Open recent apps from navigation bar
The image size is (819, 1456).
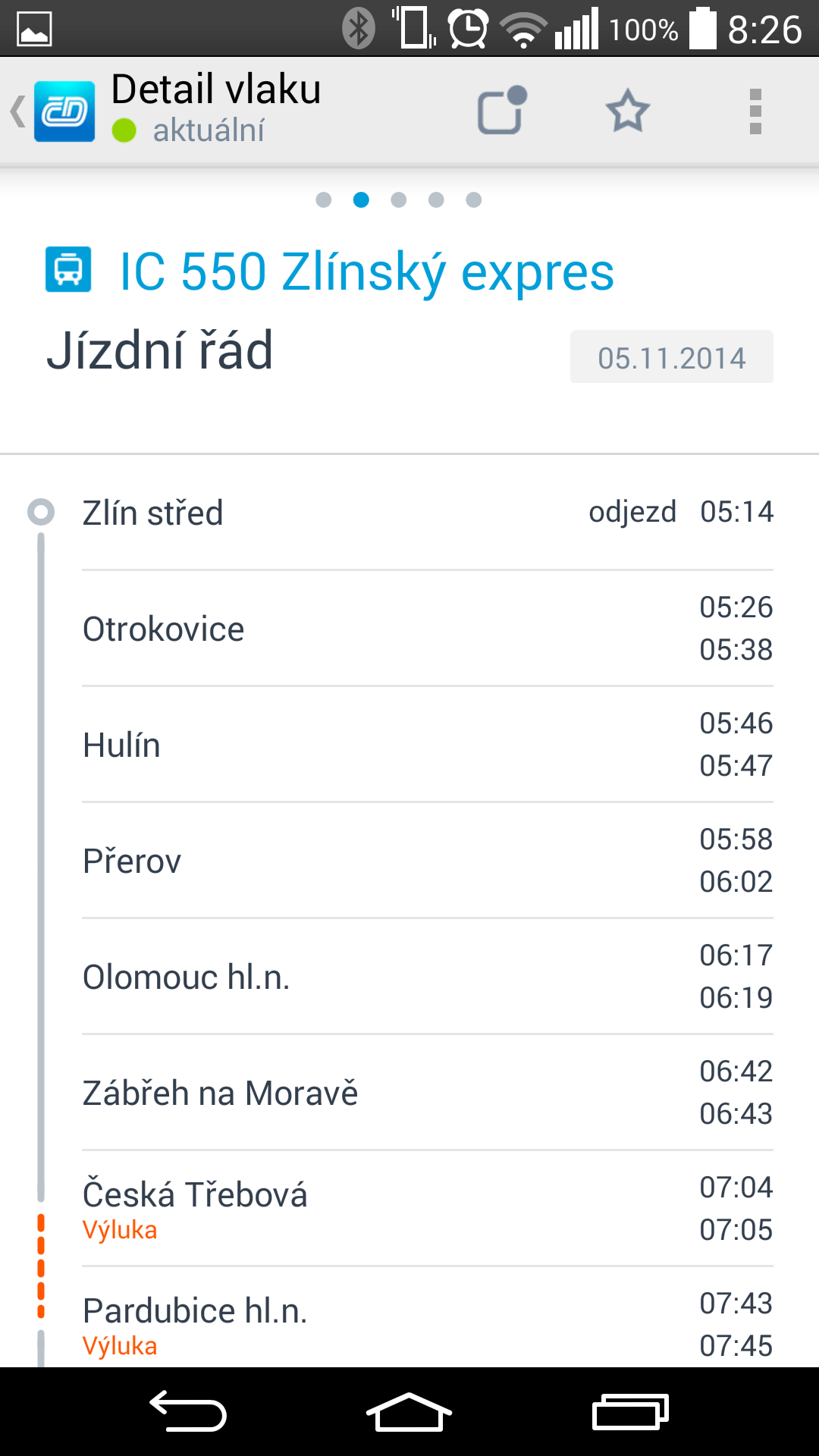[x=630, y=1412]
